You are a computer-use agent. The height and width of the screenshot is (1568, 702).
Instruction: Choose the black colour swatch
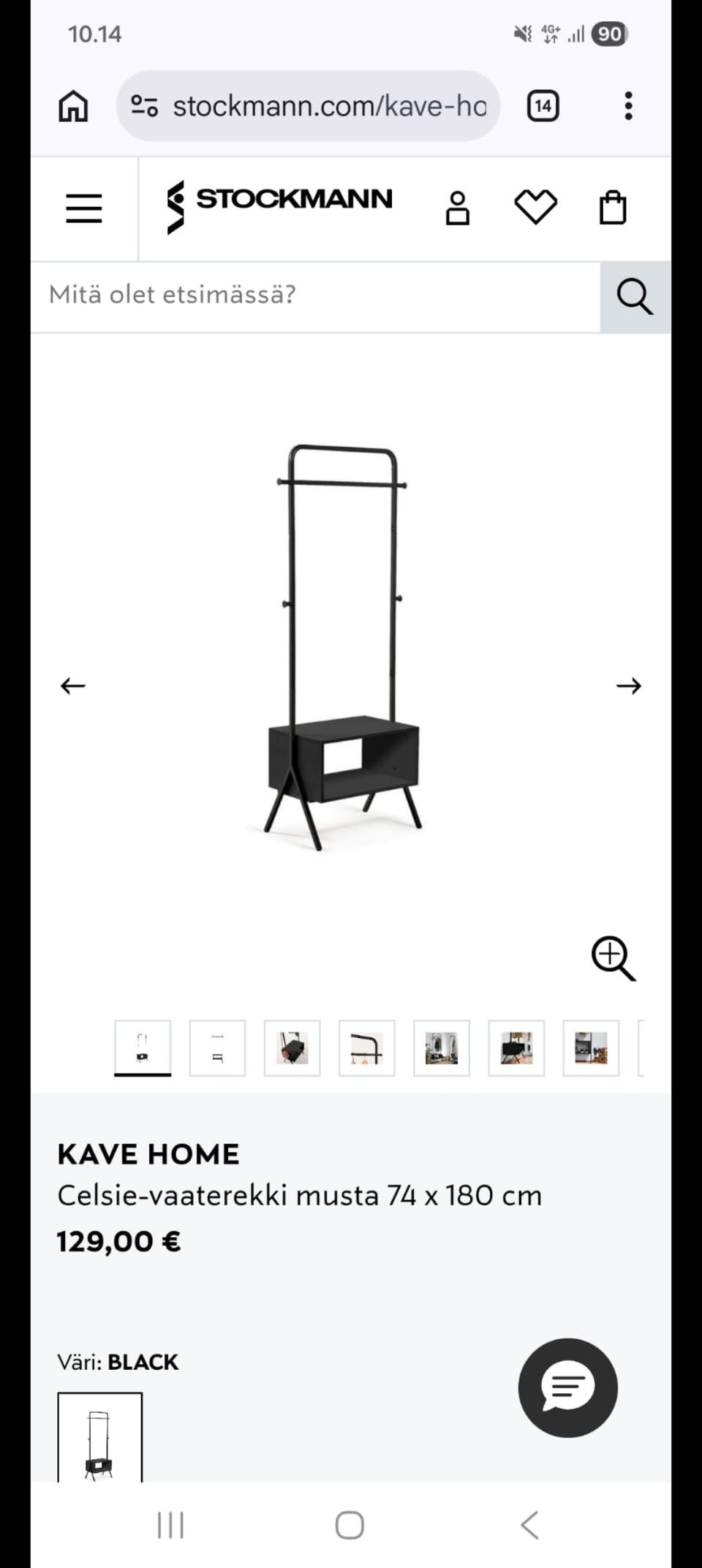(100, 1437)
